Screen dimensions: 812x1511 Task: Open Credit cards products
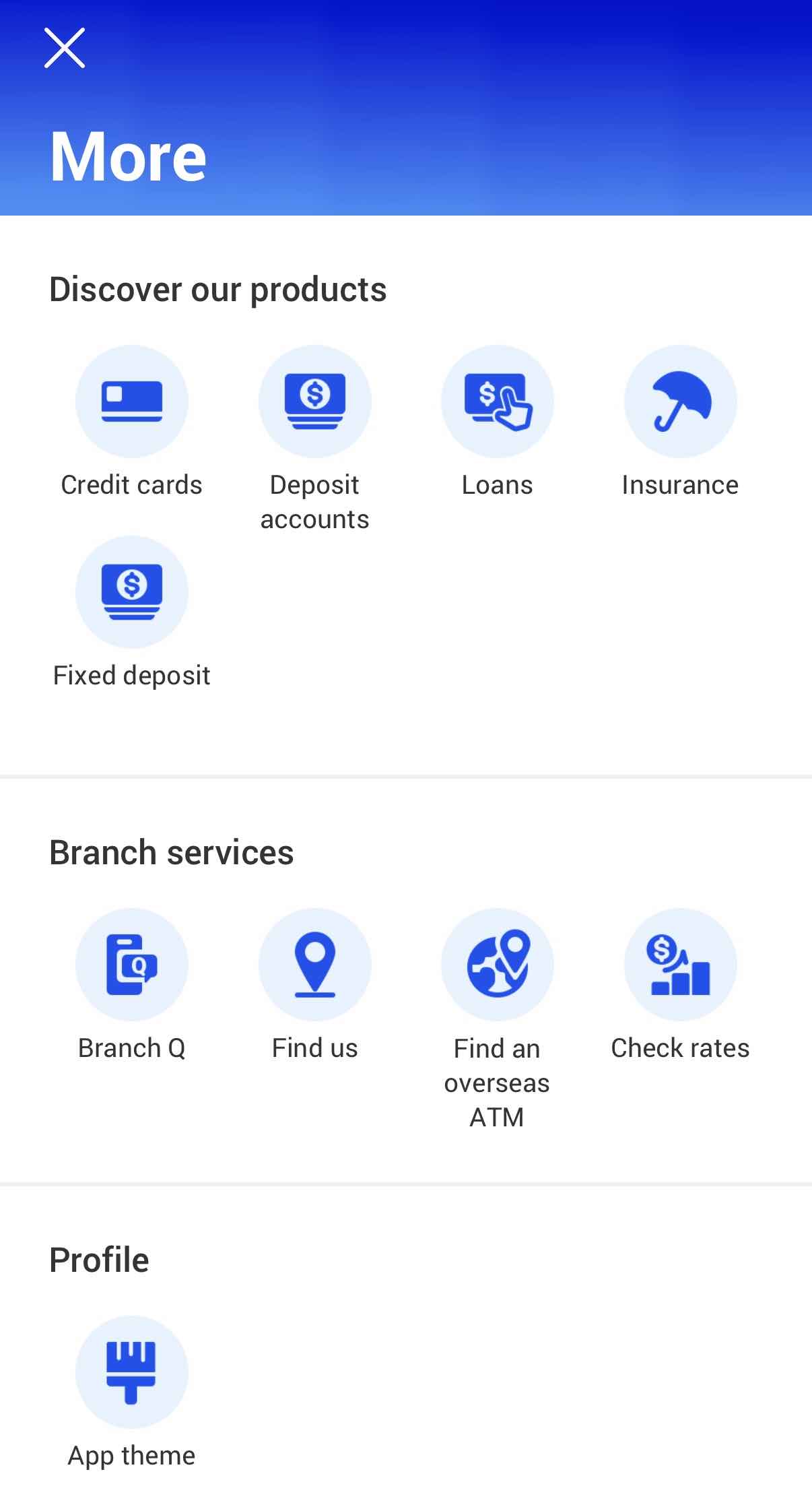pyautogui.click(x=132, y=401)
